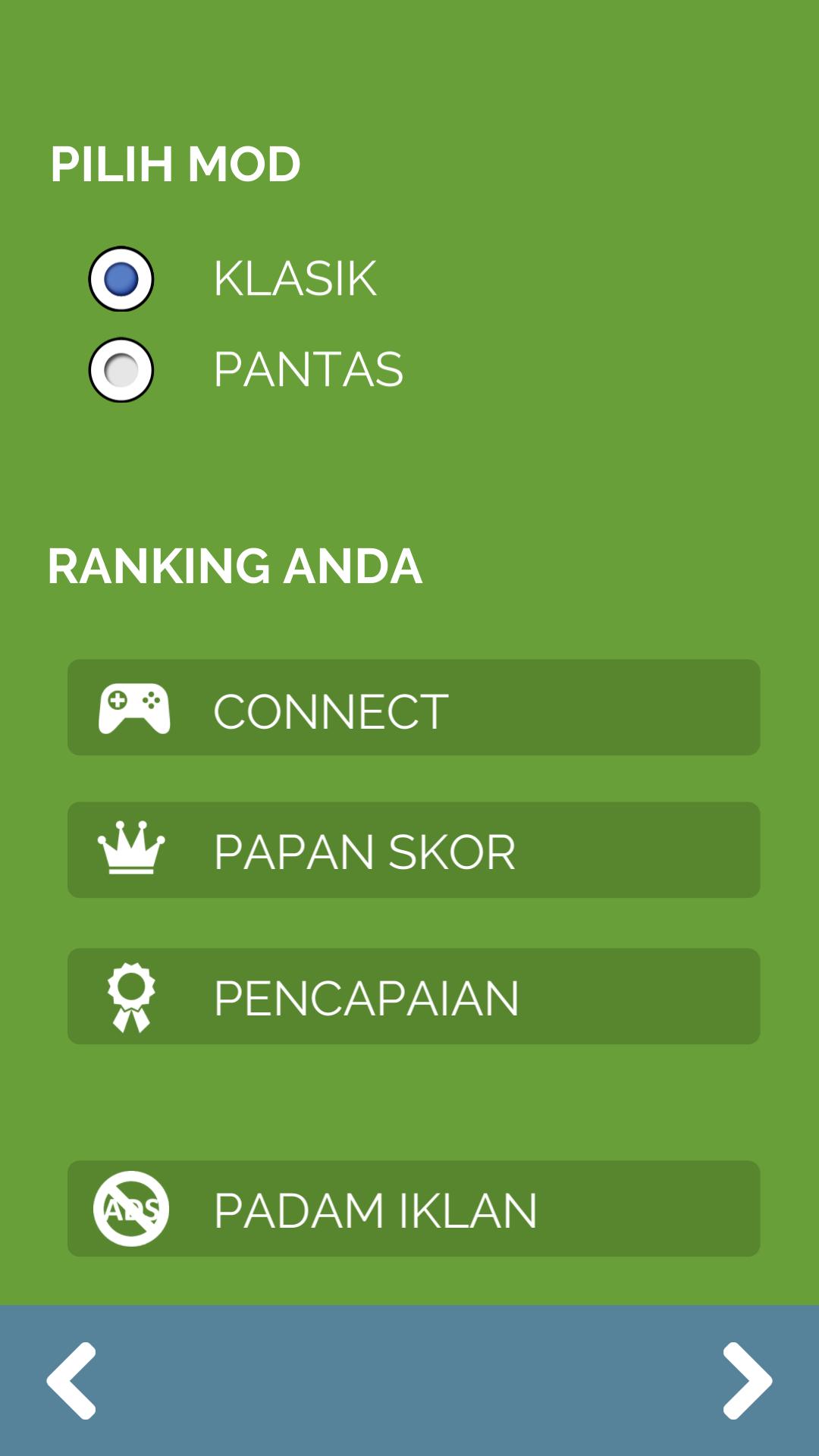Select the Klasik mode radio button
819x1456 pixels.
click(121, 279)
